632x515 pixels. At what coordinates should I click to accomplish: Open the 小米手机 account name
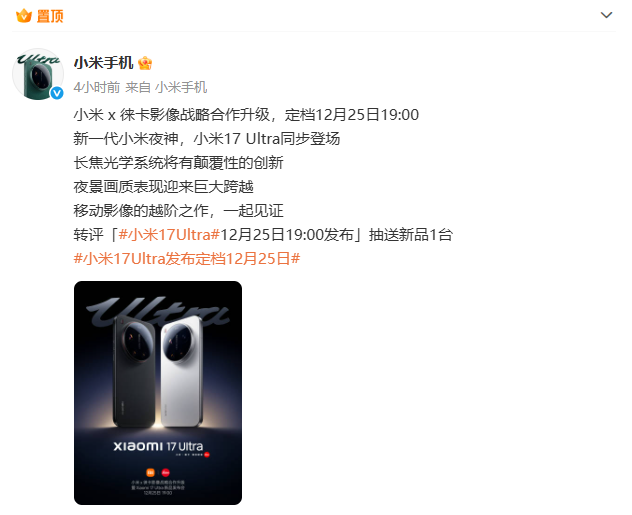pos(104,62)
